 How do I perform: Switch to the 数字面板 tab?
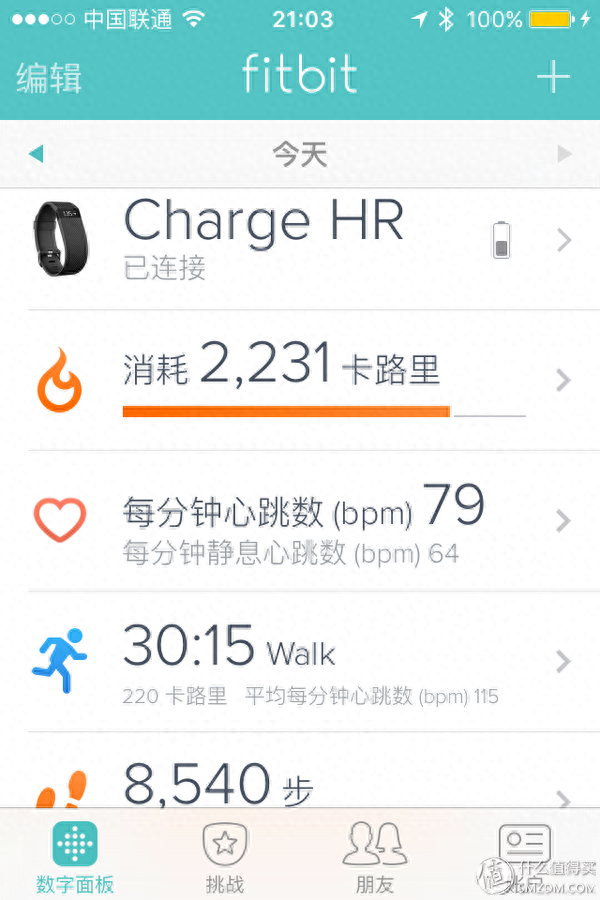[75, 857]
